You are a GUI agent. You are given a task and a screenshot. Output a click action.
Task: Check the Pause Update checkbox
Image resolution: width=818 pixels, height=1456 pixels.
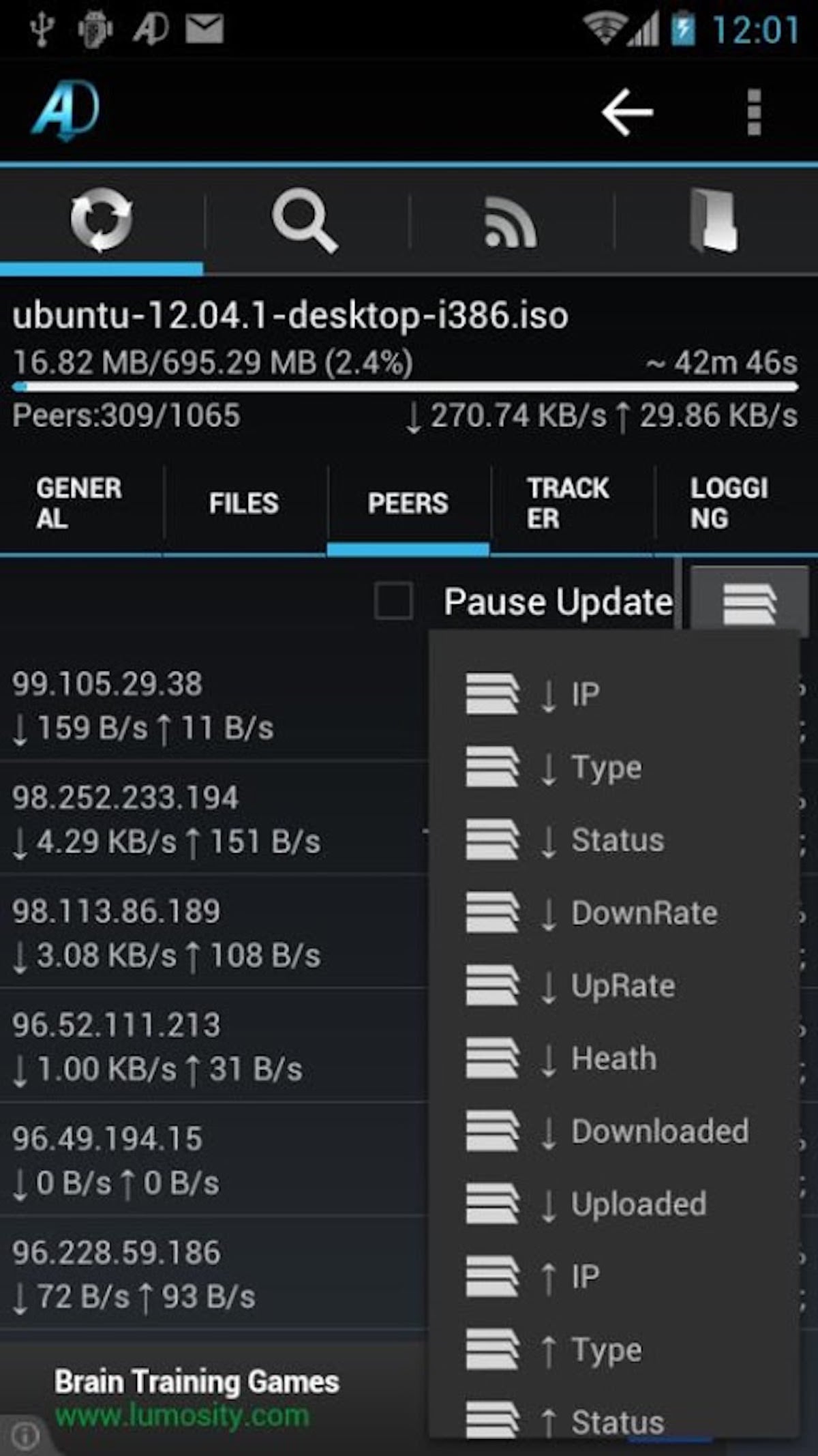tap(393, 601)
